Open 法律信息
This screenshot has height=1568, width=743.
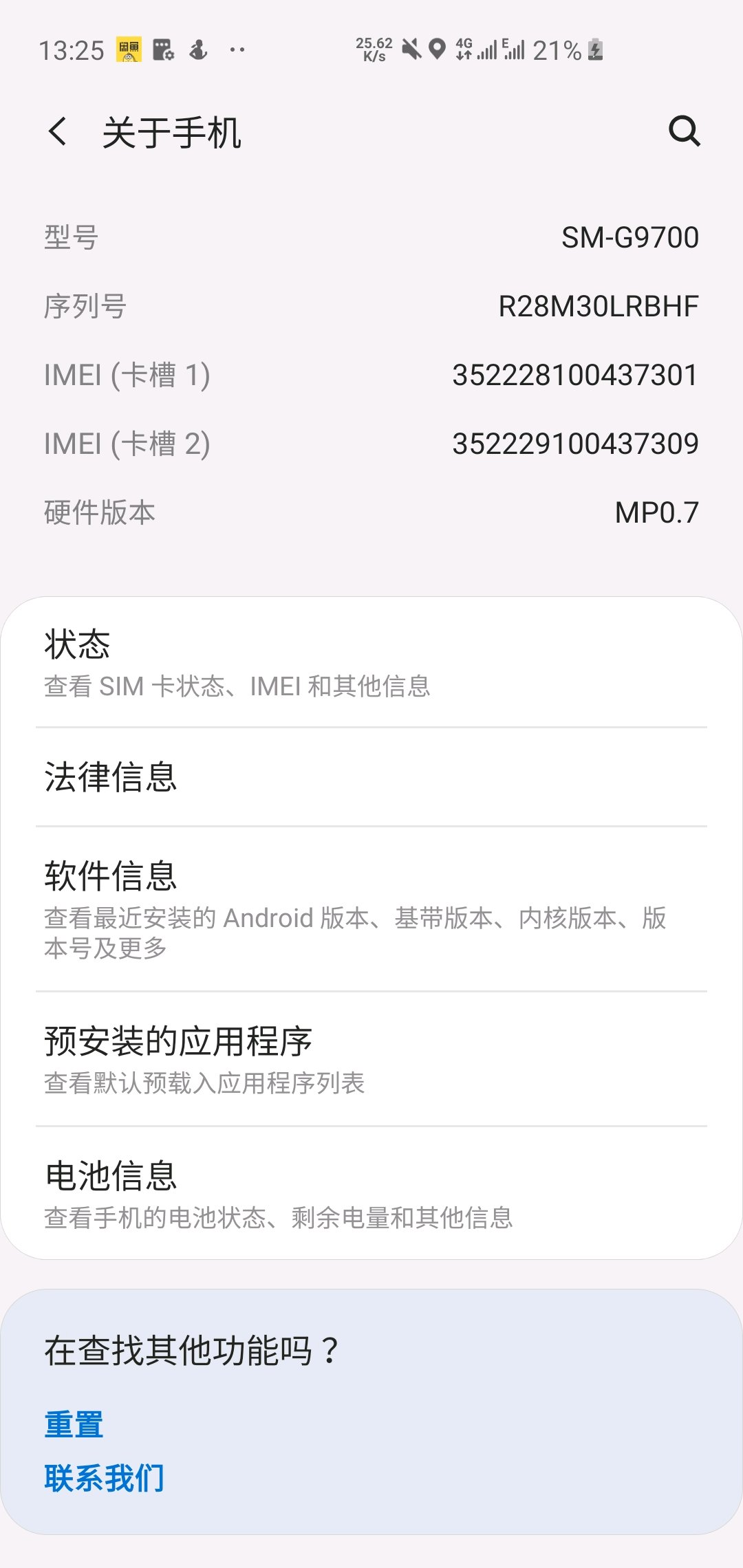point(371,777)
